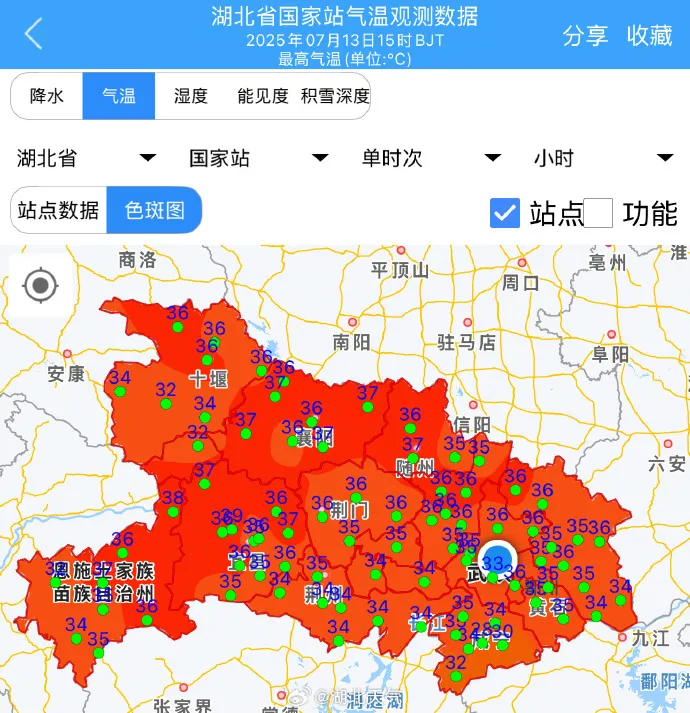690x713 pixels.
Task: Go back with the top-left arrow
Action: pos(34,34)
